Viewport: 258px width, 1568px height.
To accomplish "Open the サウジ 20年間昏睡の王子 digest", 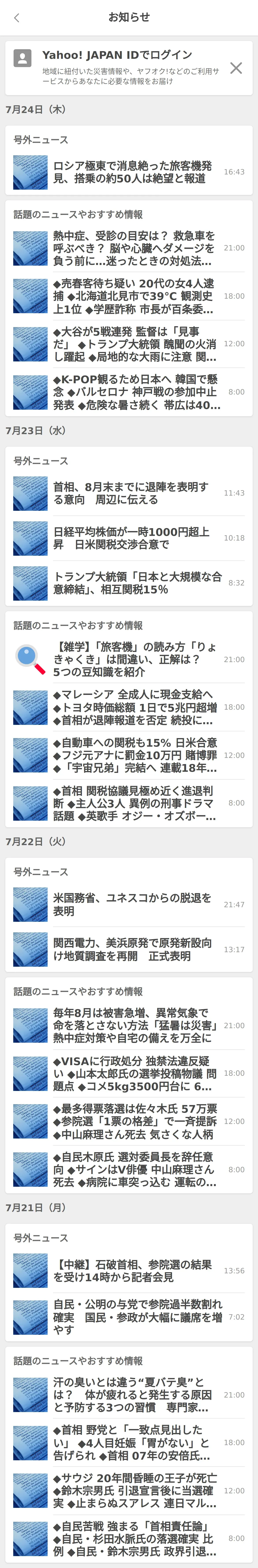I will pos(131,1491).
